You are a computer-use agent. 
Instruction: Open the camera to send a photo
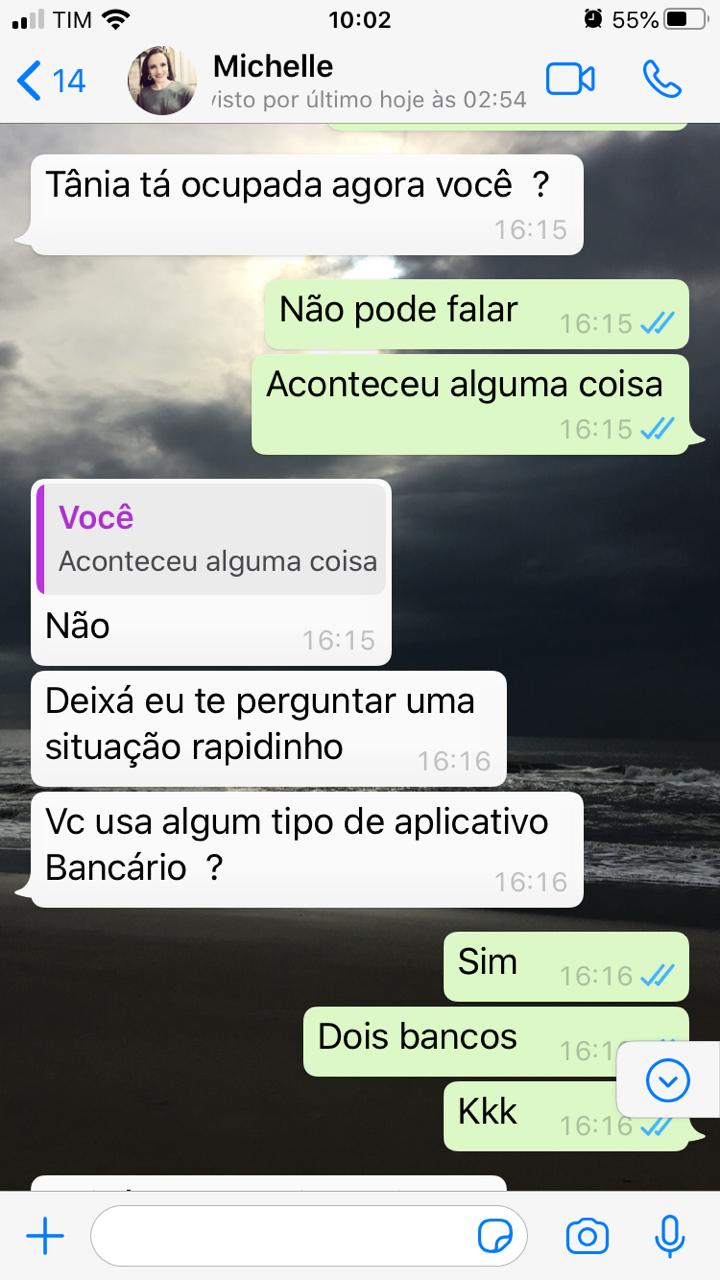[587, 1237]
